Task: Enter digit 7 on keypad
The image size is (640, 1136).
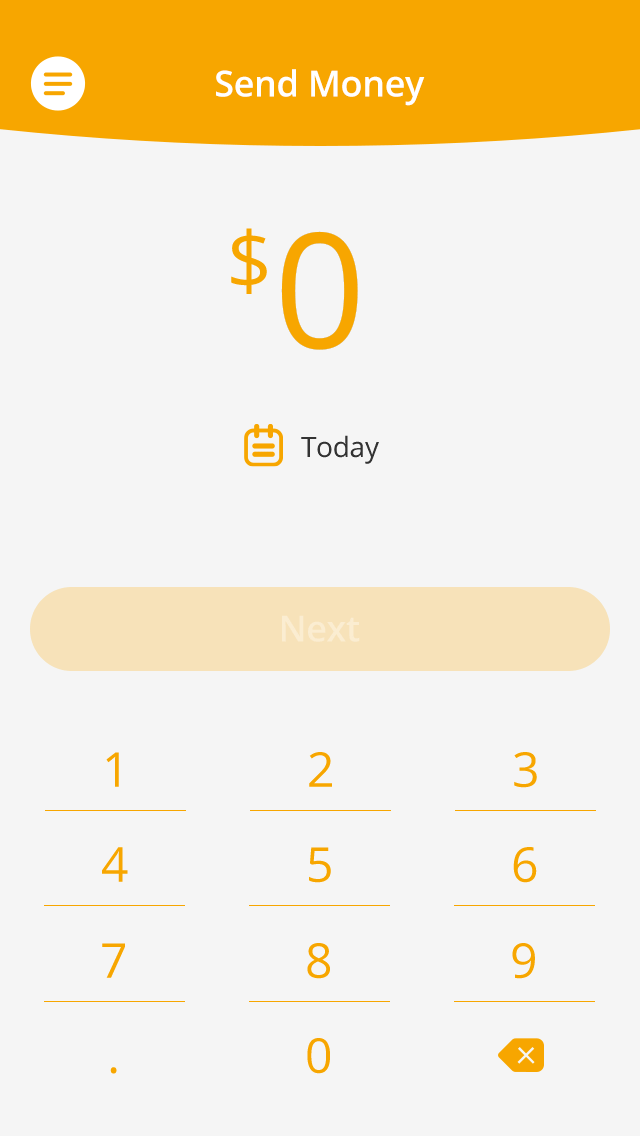Action: 115,961
